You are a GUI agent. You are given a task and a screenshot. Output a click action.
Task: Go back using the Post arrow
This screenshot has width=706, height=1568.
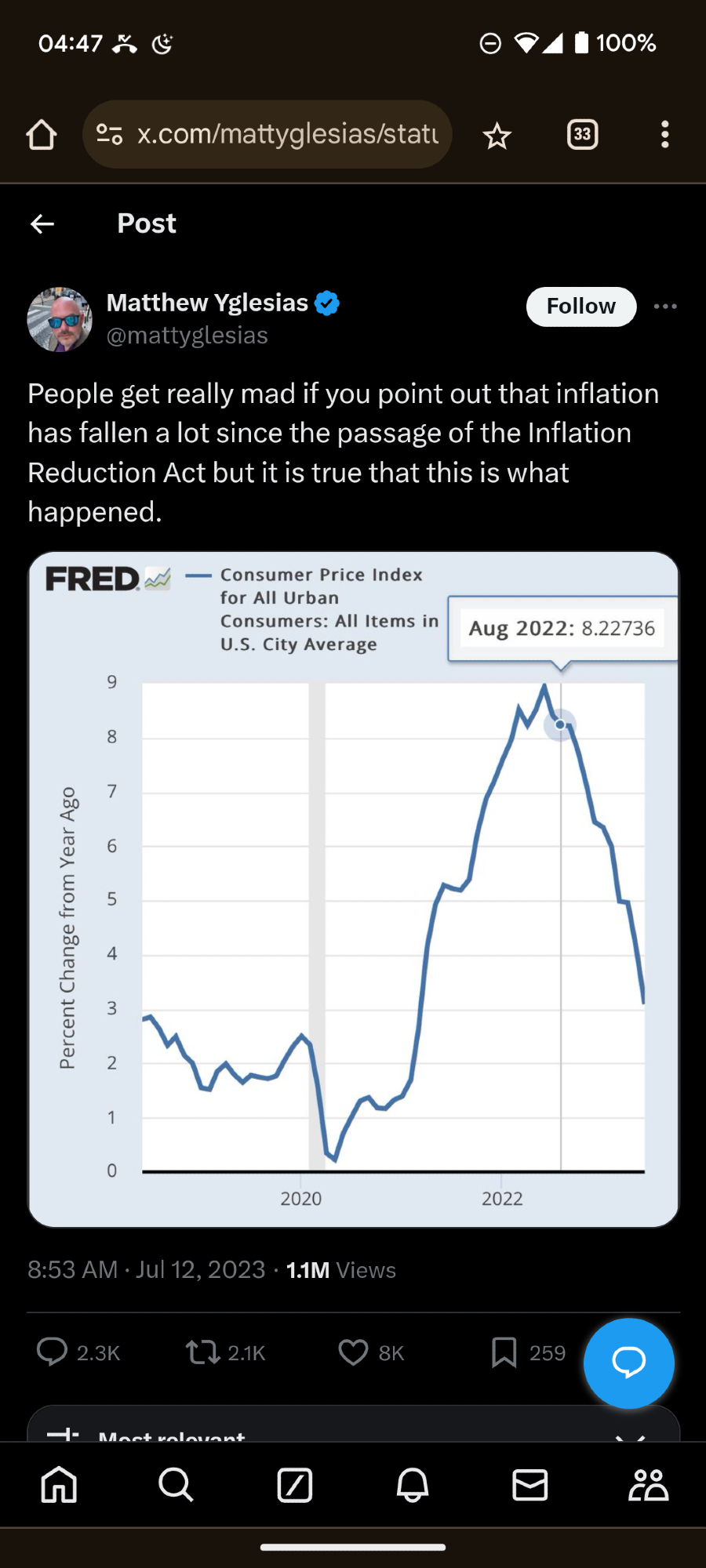pyautogui.click(x=42, y=224)
